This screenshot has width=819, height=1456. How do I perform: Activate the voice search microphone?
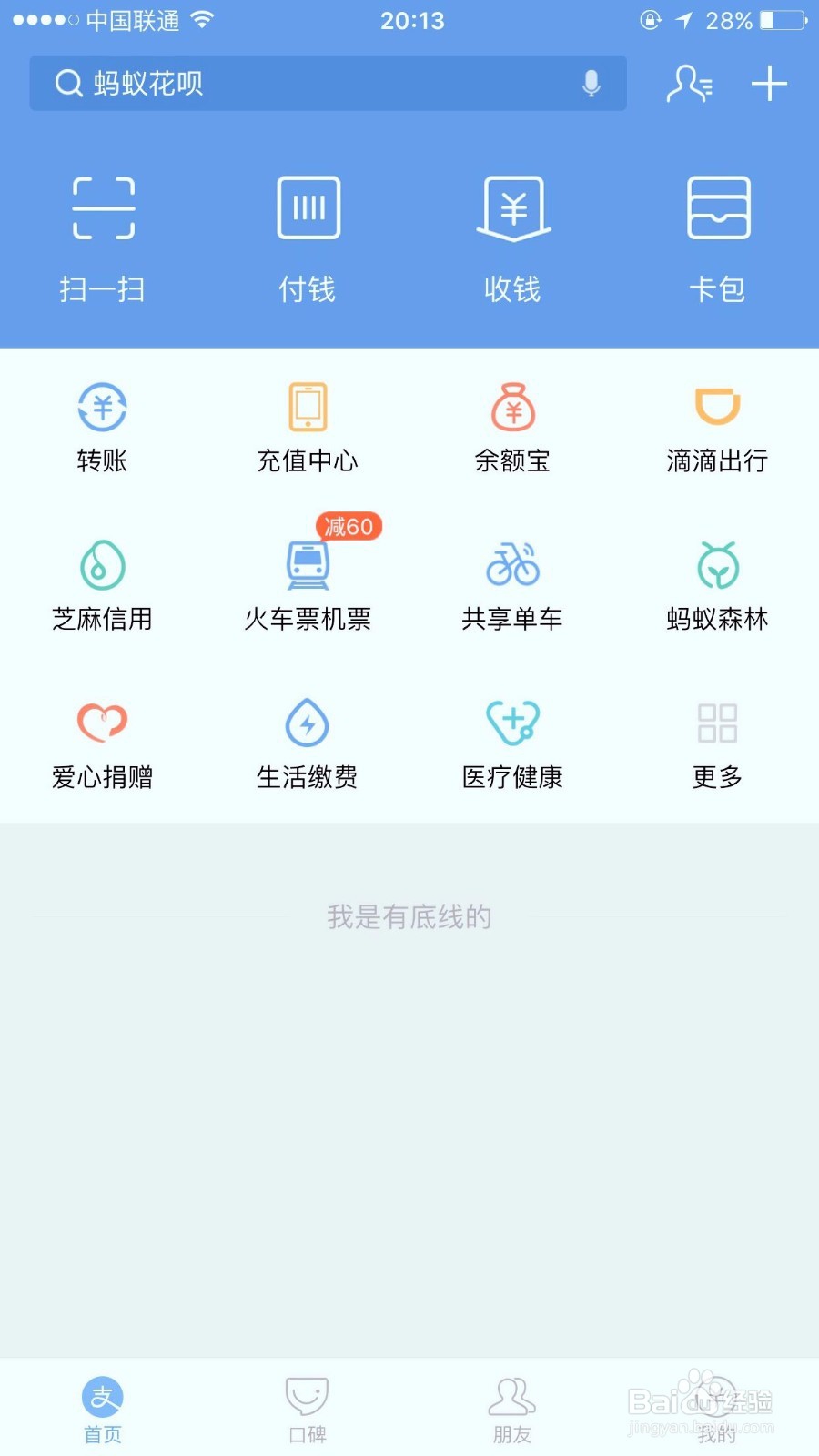pos(591,84)
